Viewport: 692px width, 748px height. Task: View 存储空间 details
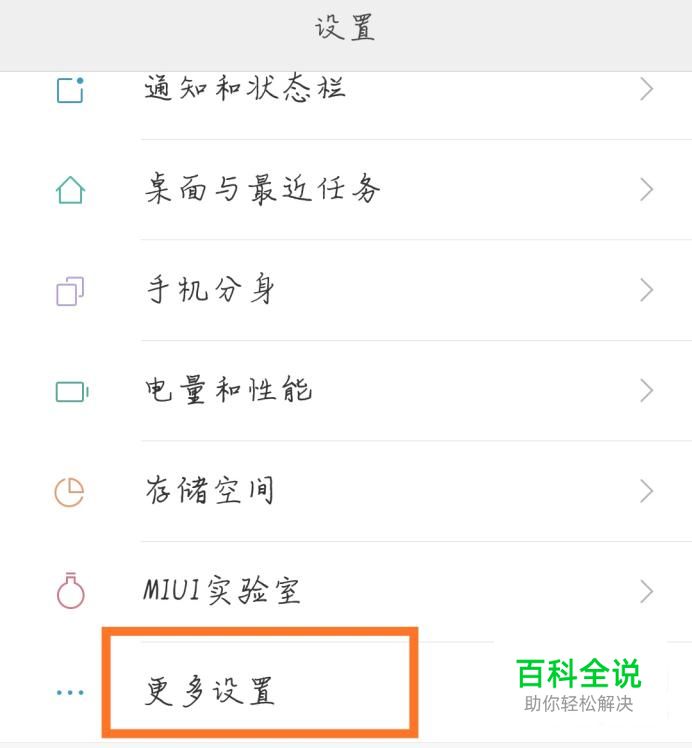pyautogui.click(x=209, y=491)
